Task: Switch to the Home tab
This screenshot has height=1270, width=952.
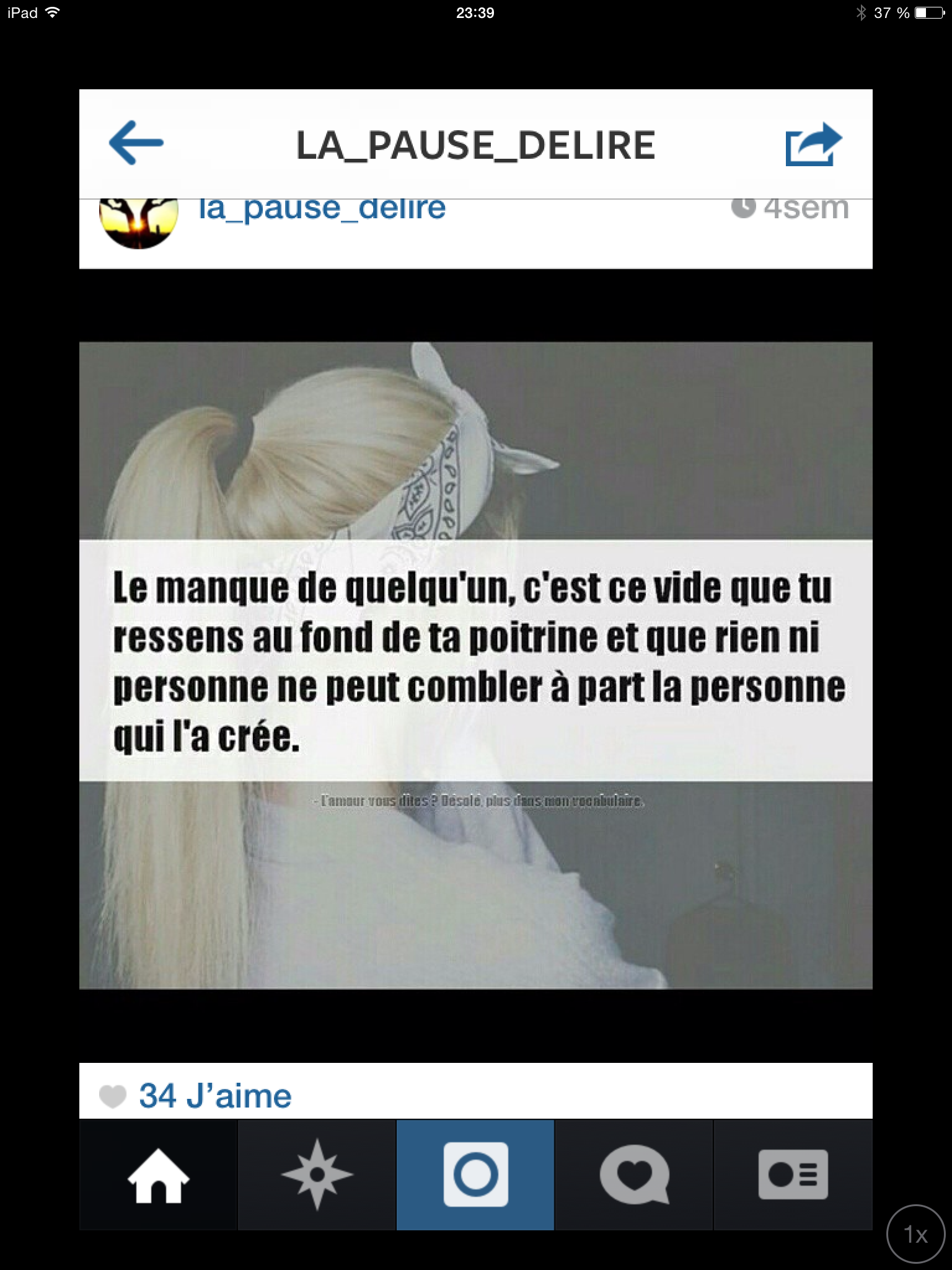Action: [158, 1175]
